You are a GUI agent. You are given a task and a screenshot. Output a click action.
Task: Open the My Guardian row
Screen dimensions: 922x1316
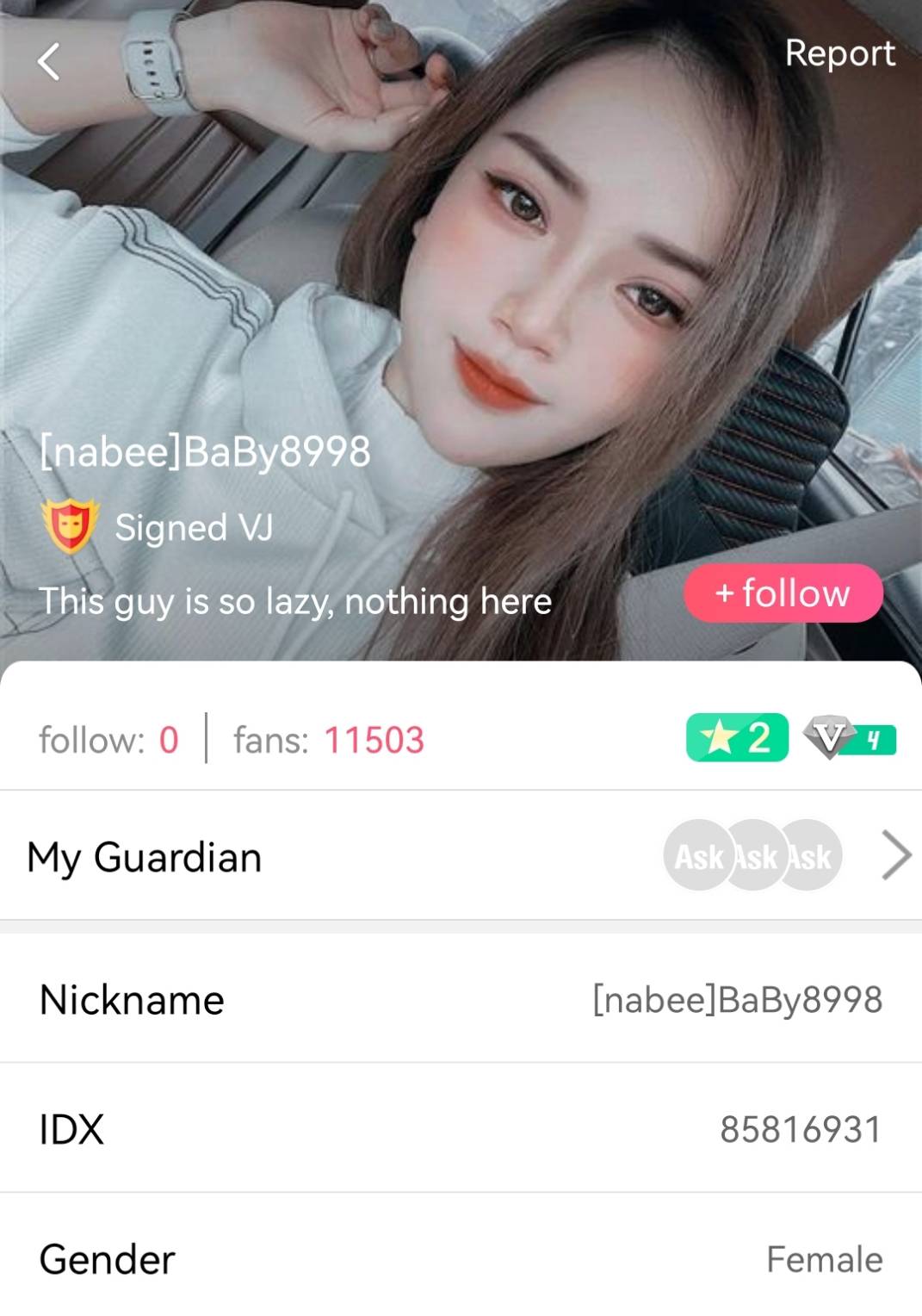tap(461, 856)
